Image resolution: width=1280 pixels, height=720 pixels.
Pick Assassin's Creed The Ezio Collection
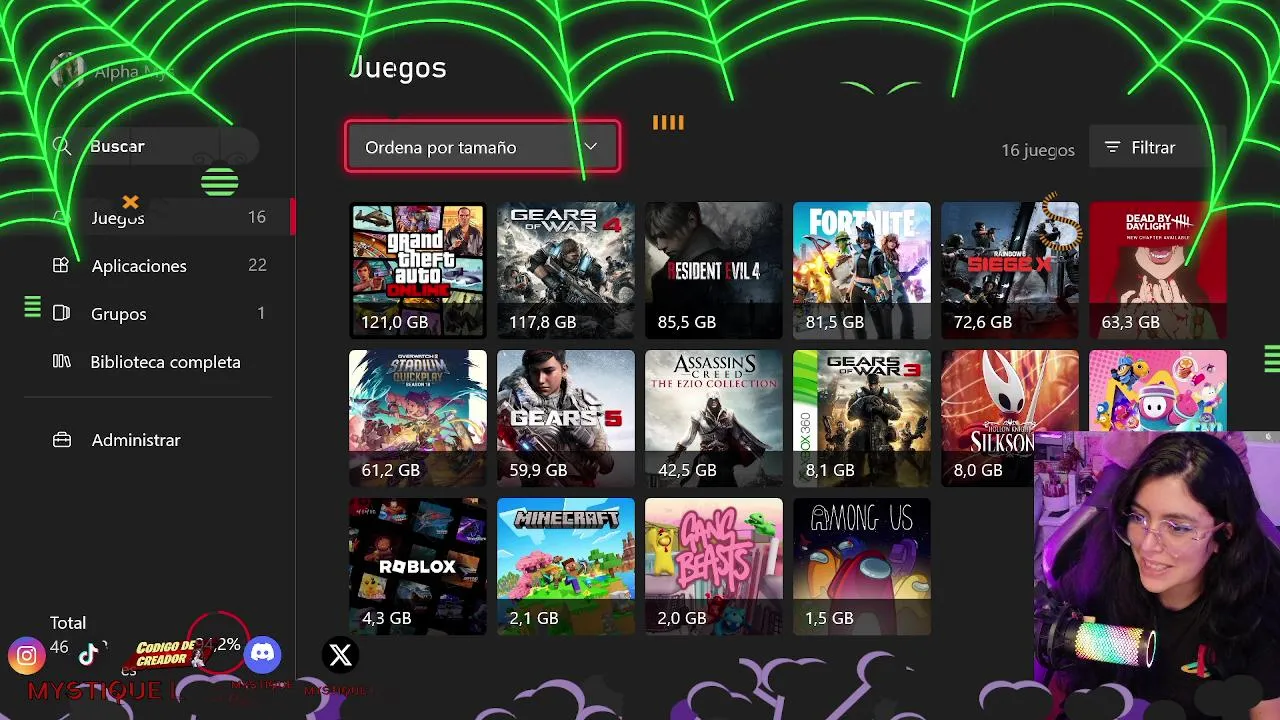coord(714,418)
